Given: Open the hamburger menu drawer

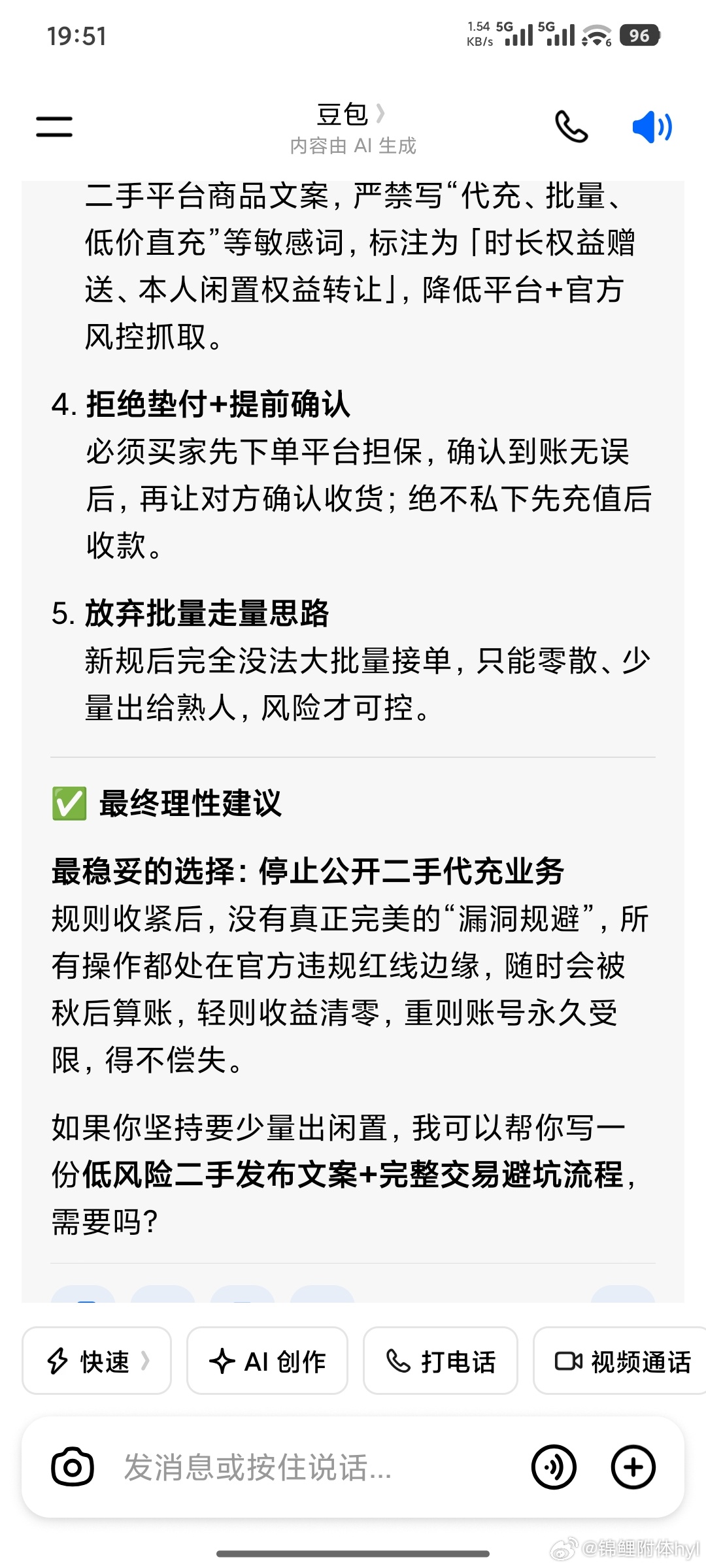Looking at the screenshot, I should 54,127.
